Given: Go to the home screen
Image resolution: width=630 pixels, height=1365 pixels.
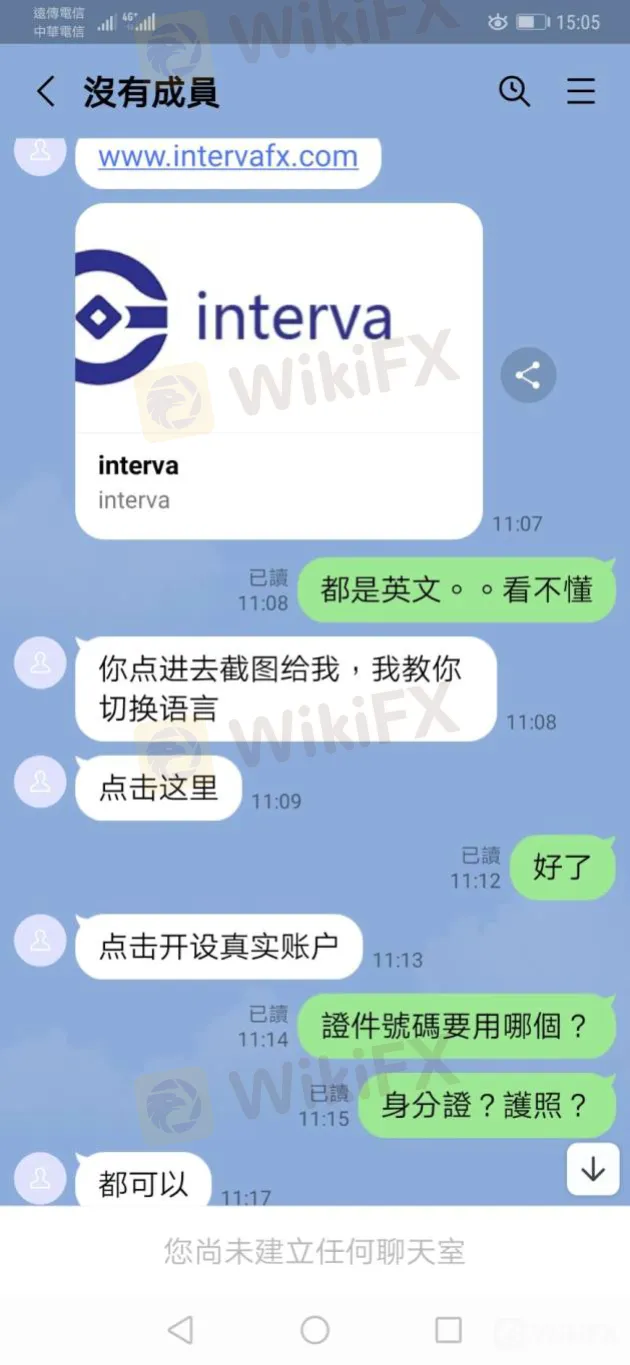Looking at the screenshot, I should [x=315, y=1329].
